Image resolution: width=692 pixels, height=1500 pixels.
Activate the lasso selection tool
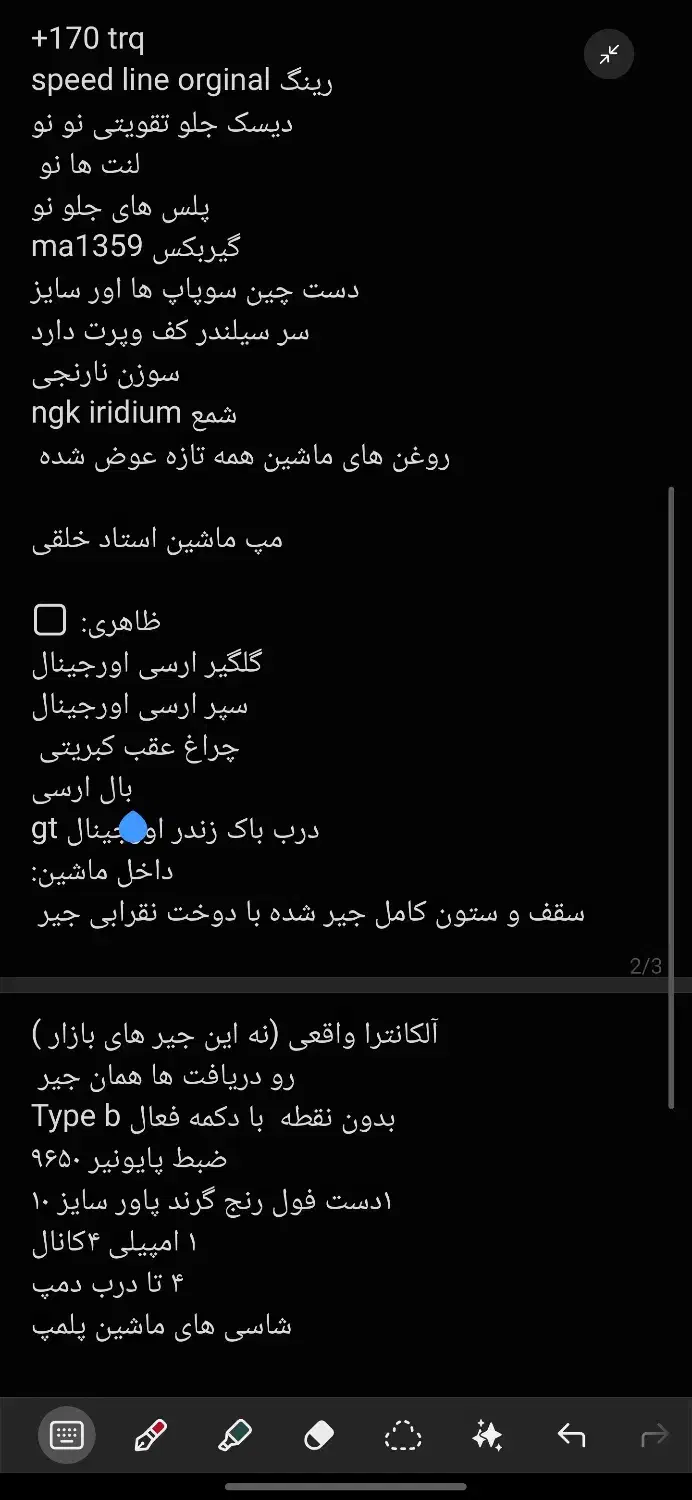[403, 1437]
